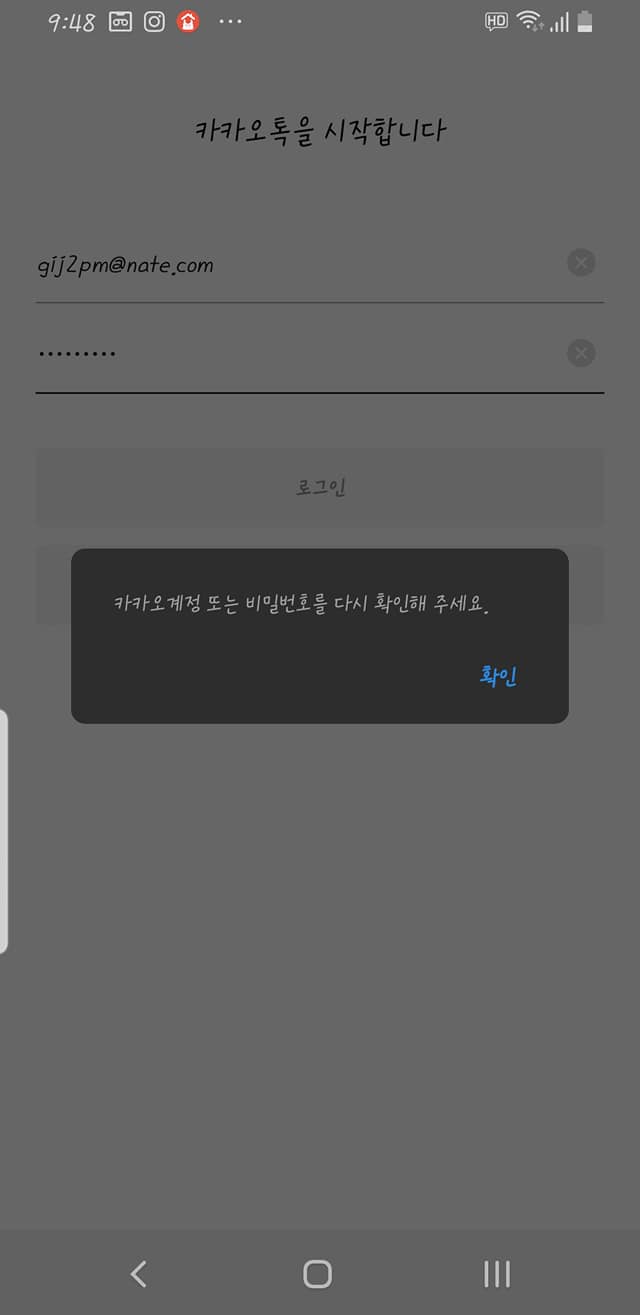Tap the 로그인 button
The width and height of the screenshot is (640, 1315).
tap(320, 488)
